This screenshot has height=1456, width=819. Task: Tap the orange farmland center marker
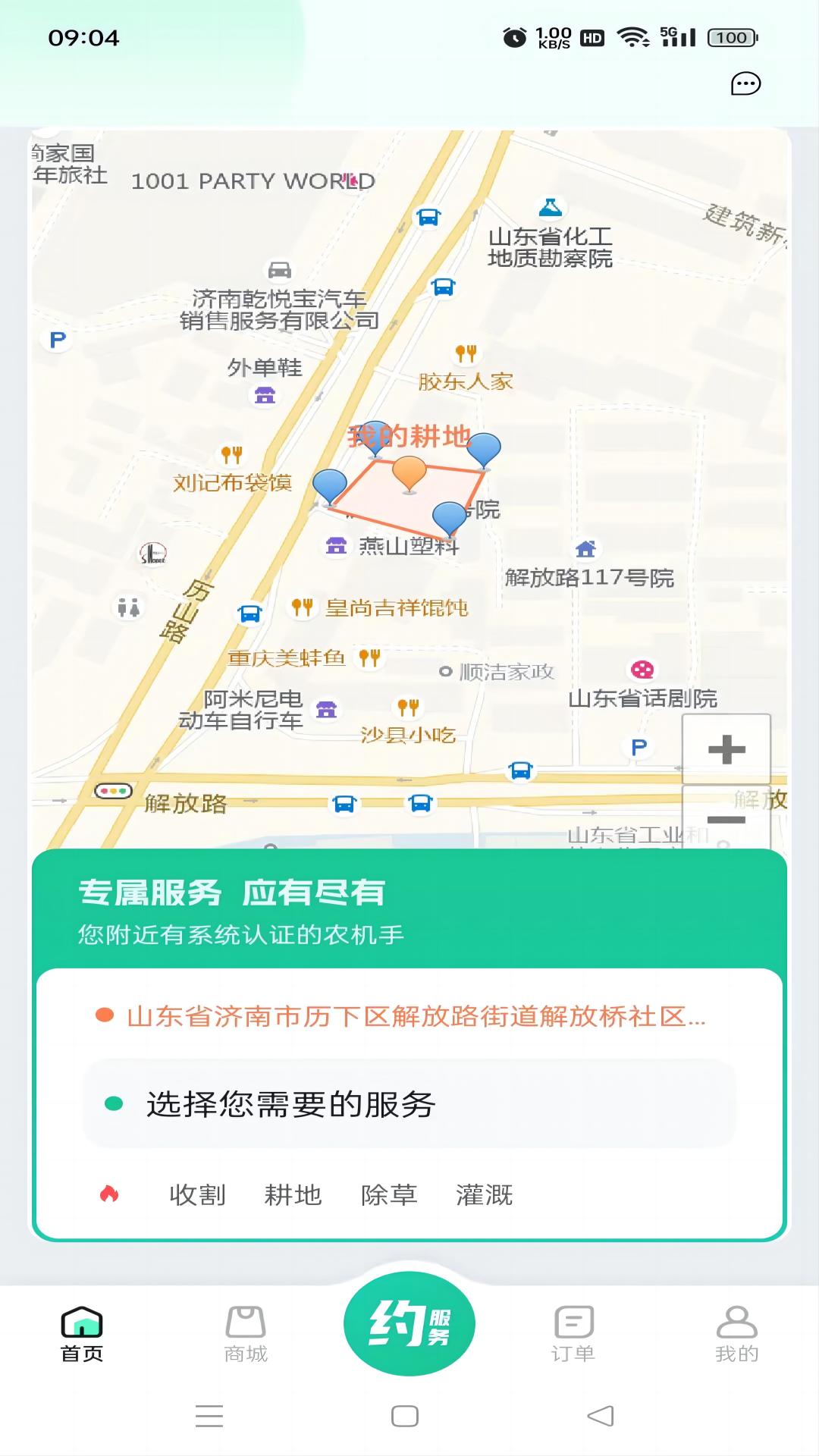click(409, 472)
